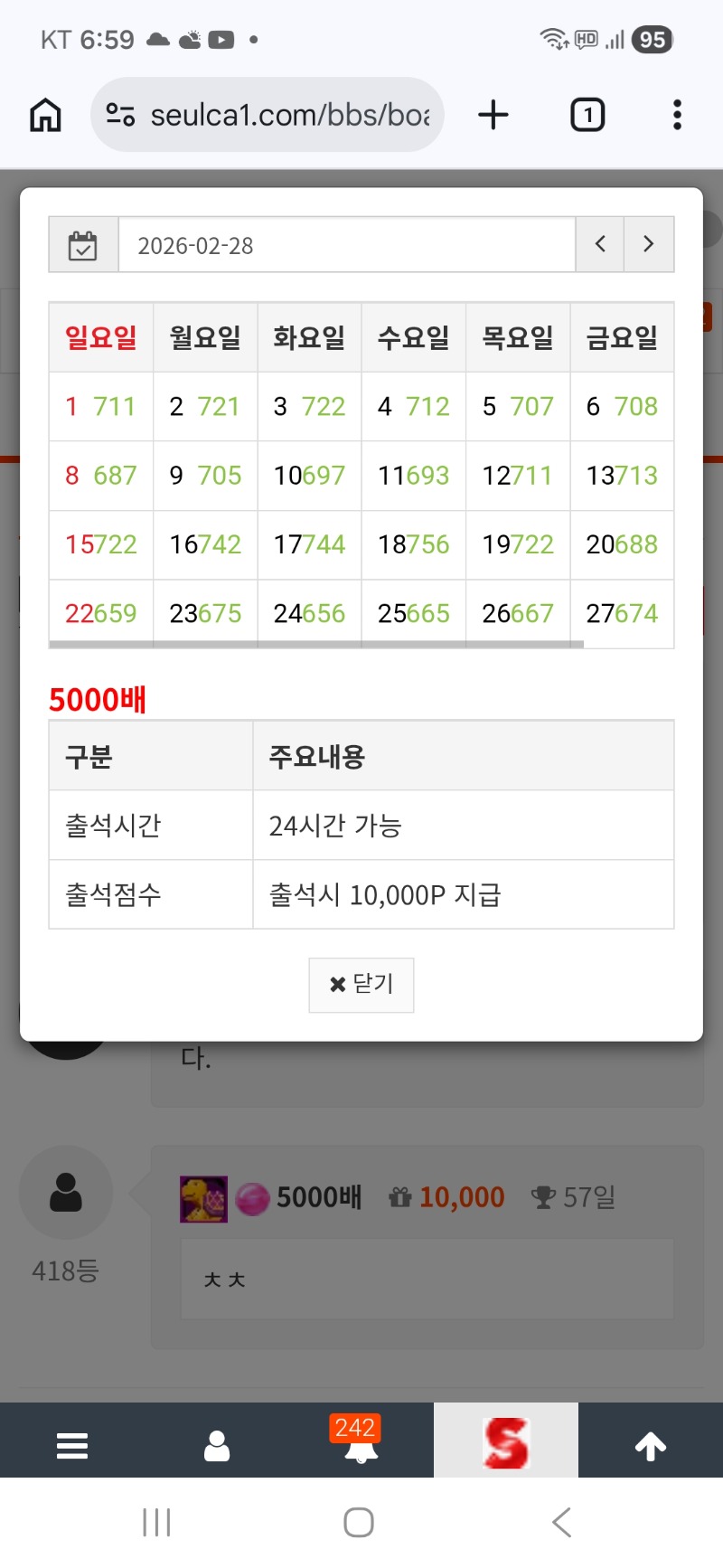Open the browser overflow menu
This screenshot has width=723, height=1568.
click(677, 115)
